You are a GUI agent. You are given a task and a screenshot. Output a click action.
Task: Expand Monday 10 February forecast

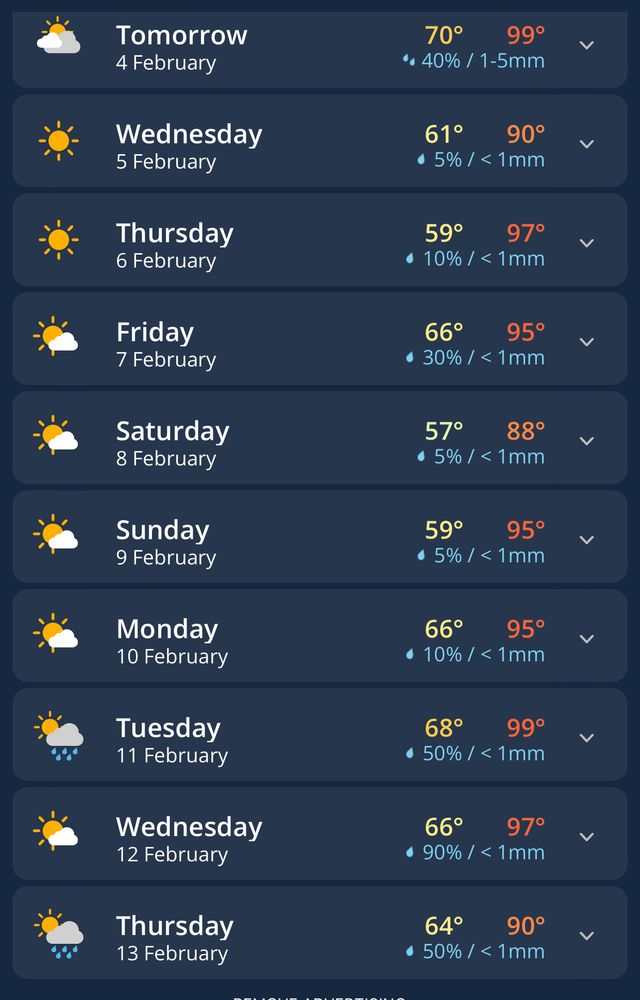pos(586,638)
